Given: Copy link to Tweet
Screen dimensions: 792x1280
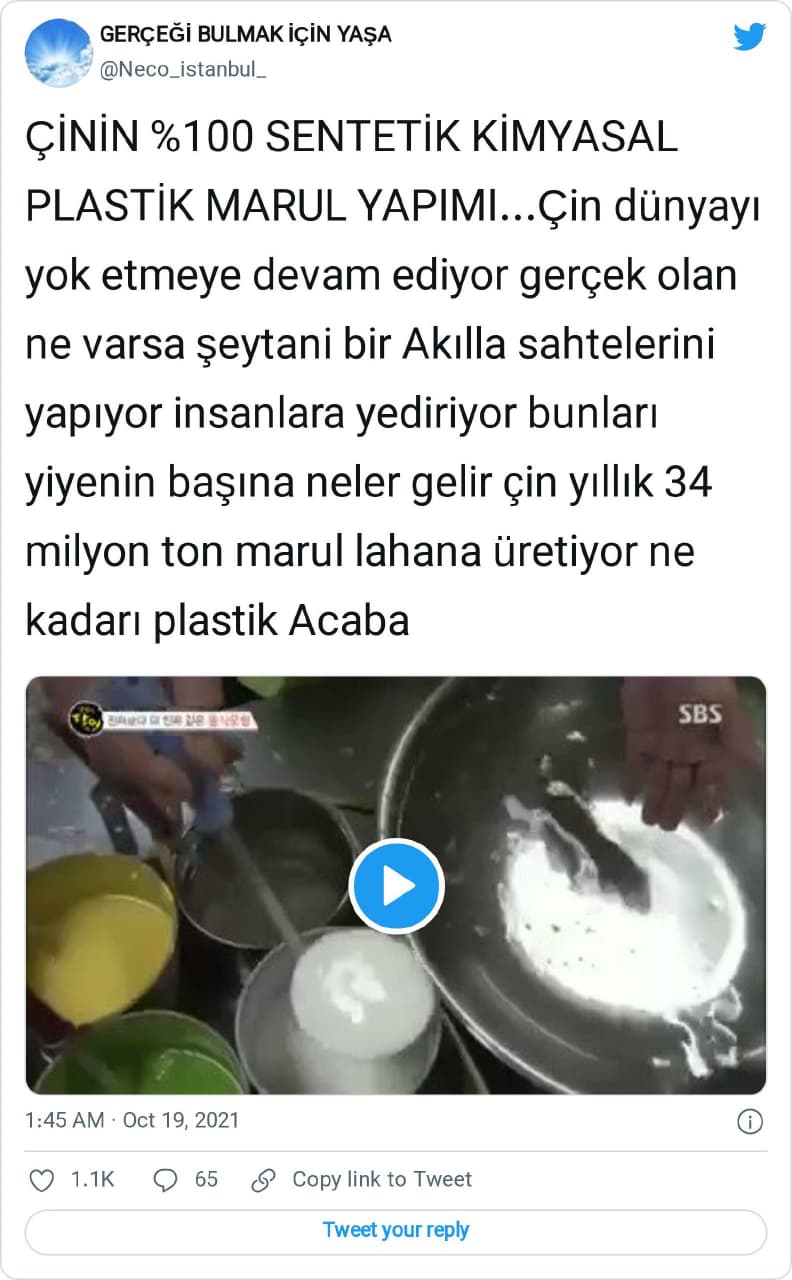Looking at the screenshot, I should point(381,1180).
